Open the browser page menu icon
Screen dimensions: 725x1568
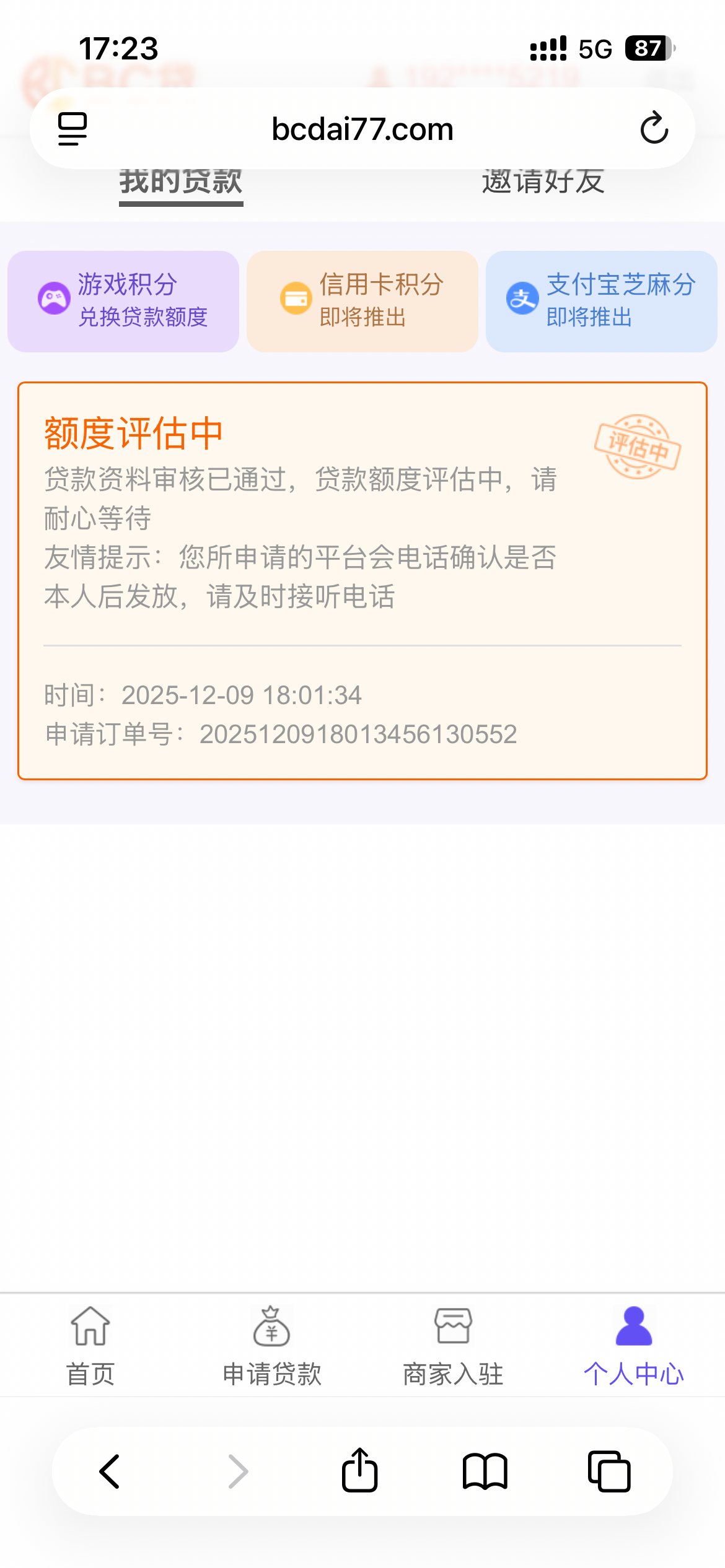[72, 129]
